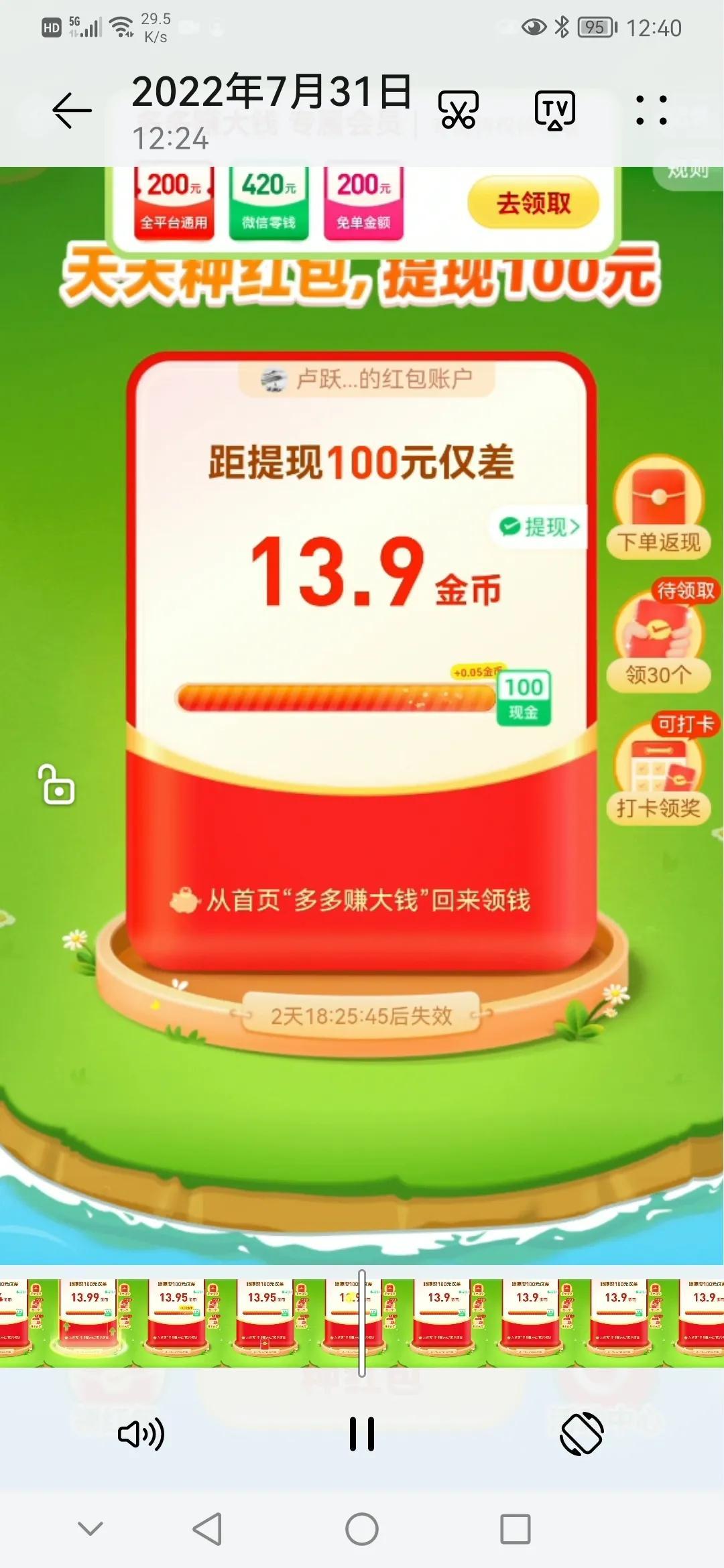This screenshot has width=724, height=1568.
Task: Open the four-dot more options menu
Action: [x=651, y=111]
